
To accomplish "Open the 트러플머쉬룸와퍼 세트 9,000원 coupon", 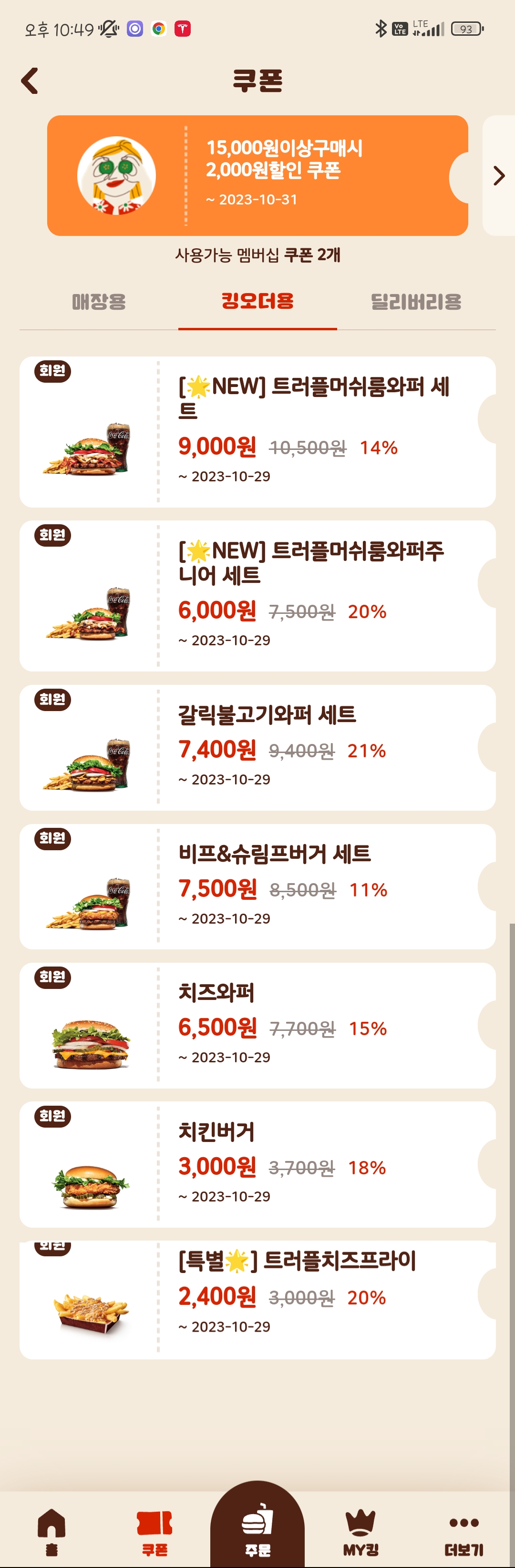I will click(x=257, y=432).
